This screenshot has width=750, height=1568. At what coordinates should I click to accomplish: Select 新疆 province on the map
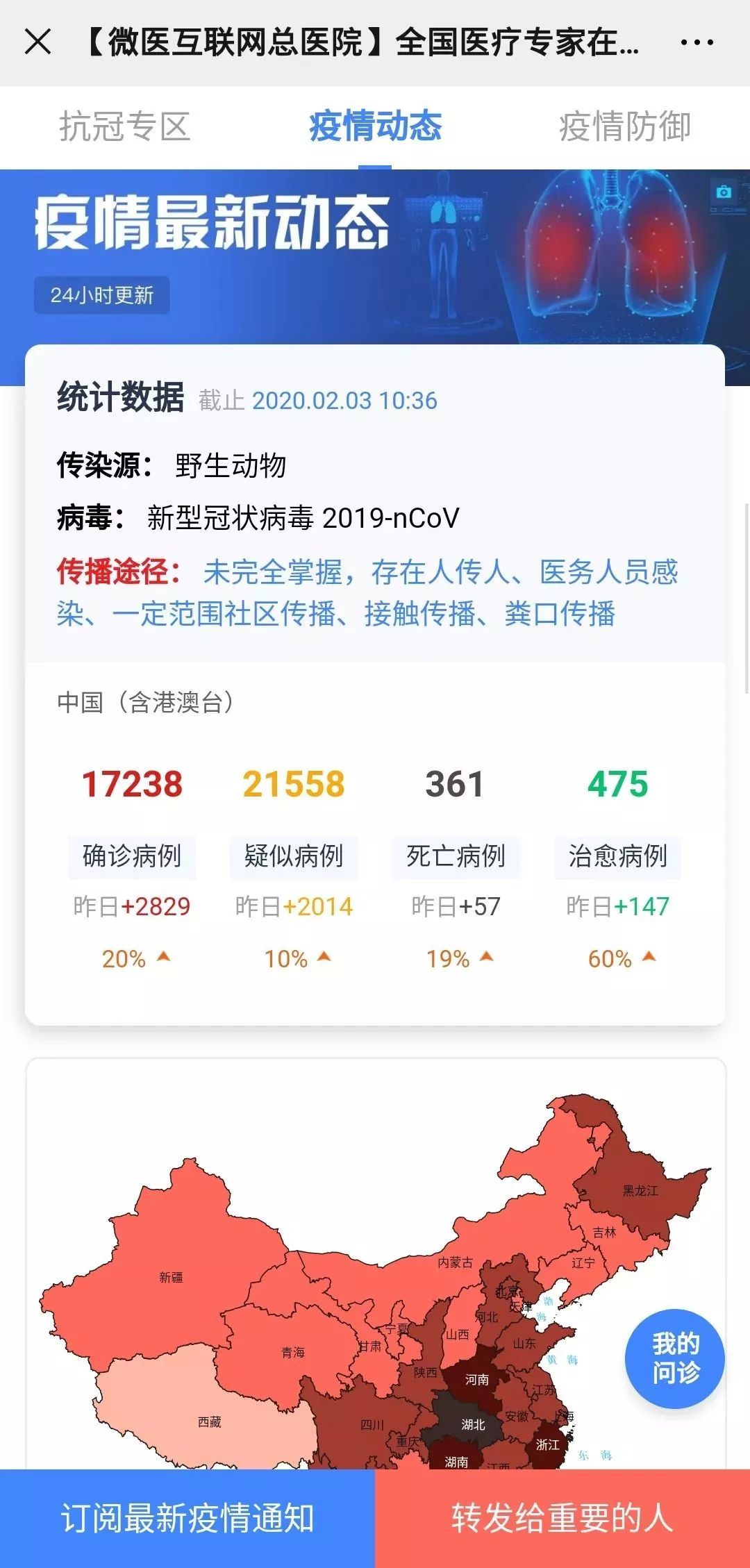point(171,1277)
